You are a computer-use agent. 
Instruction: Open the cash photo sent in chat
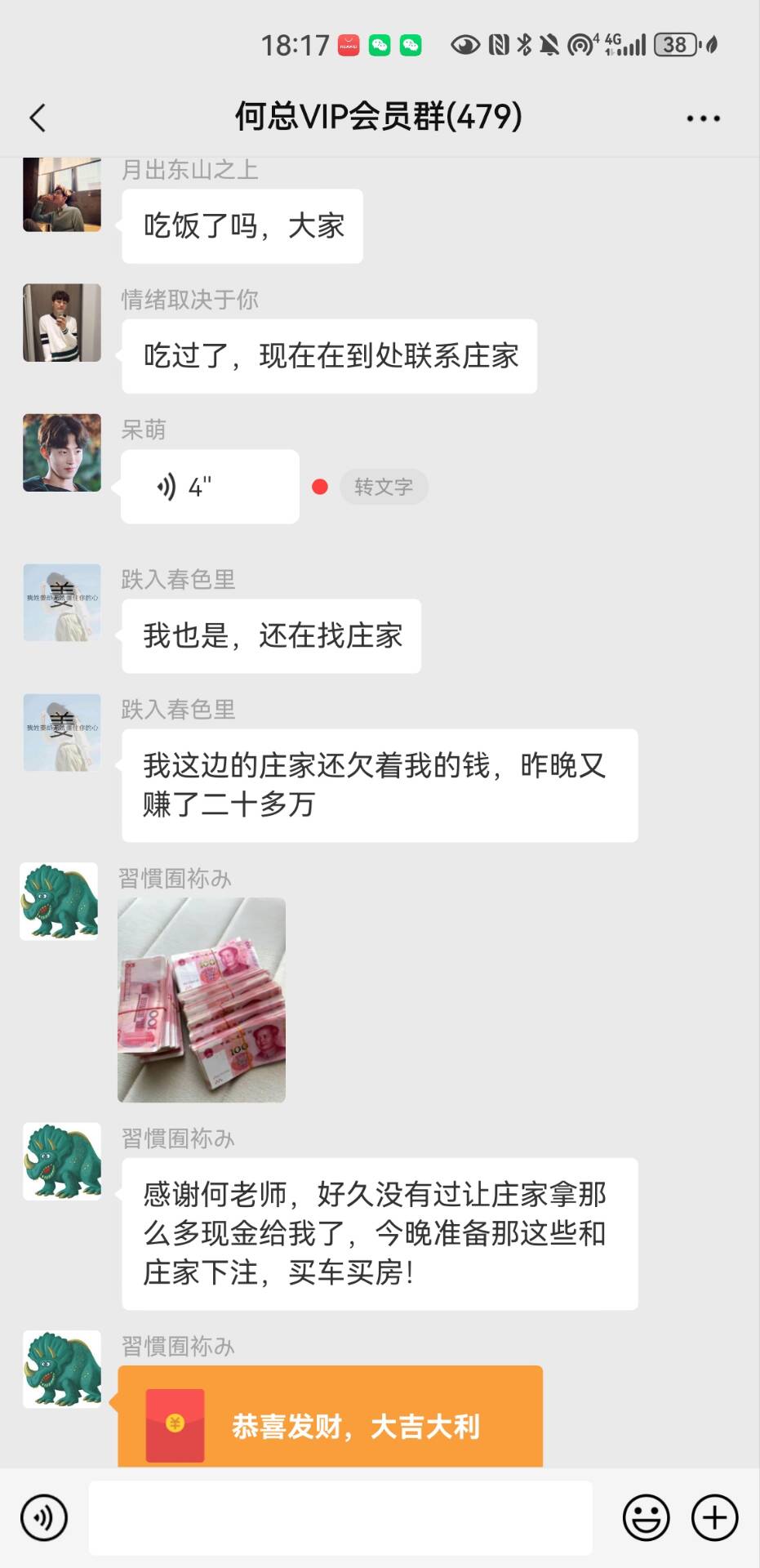click(x=202, y=1000)
